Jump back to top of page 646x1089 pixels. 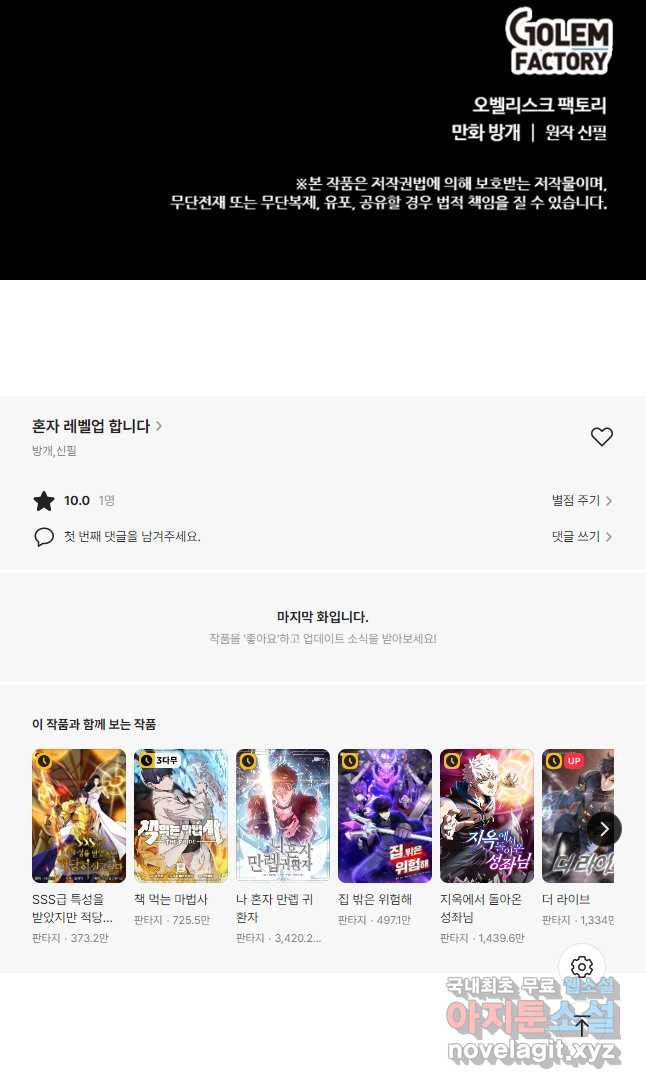click(582, 1025)
